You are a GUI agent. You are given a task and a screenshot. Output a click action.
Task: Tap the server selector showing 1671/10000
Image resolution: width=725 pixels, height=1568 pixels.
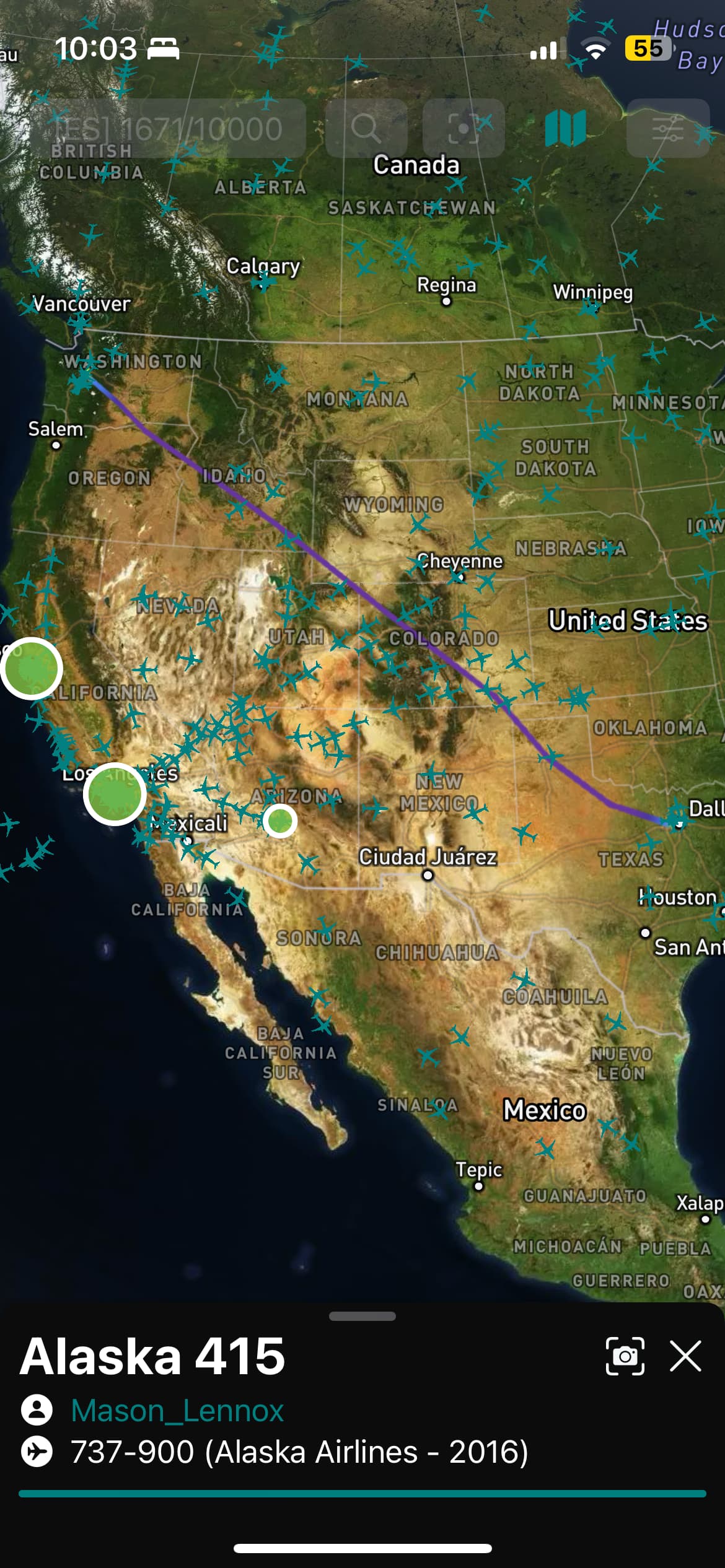168,128
